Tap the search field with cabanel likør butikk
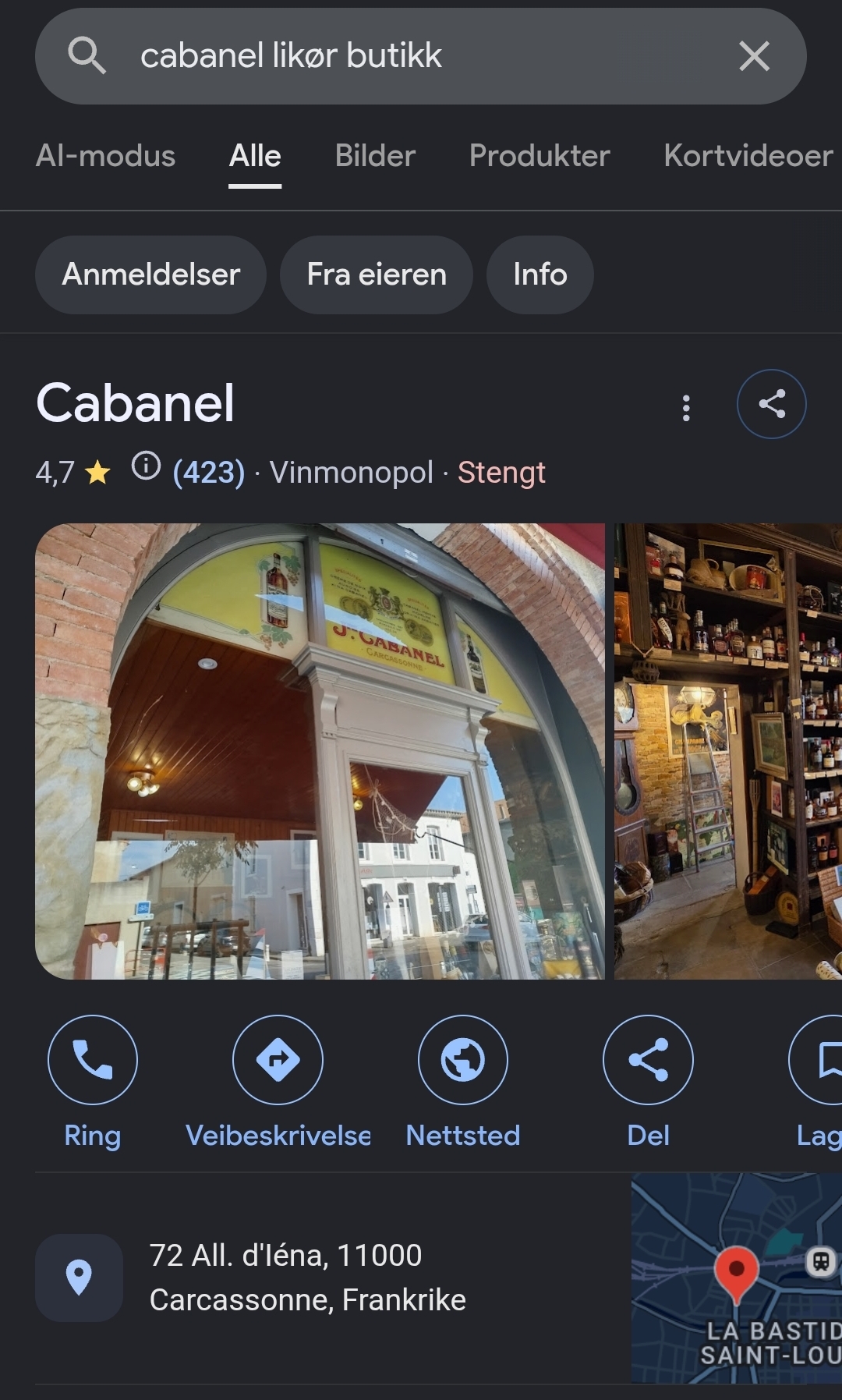Image resolution: width=842 pixels, height=1400 pixels. point(421,56)
